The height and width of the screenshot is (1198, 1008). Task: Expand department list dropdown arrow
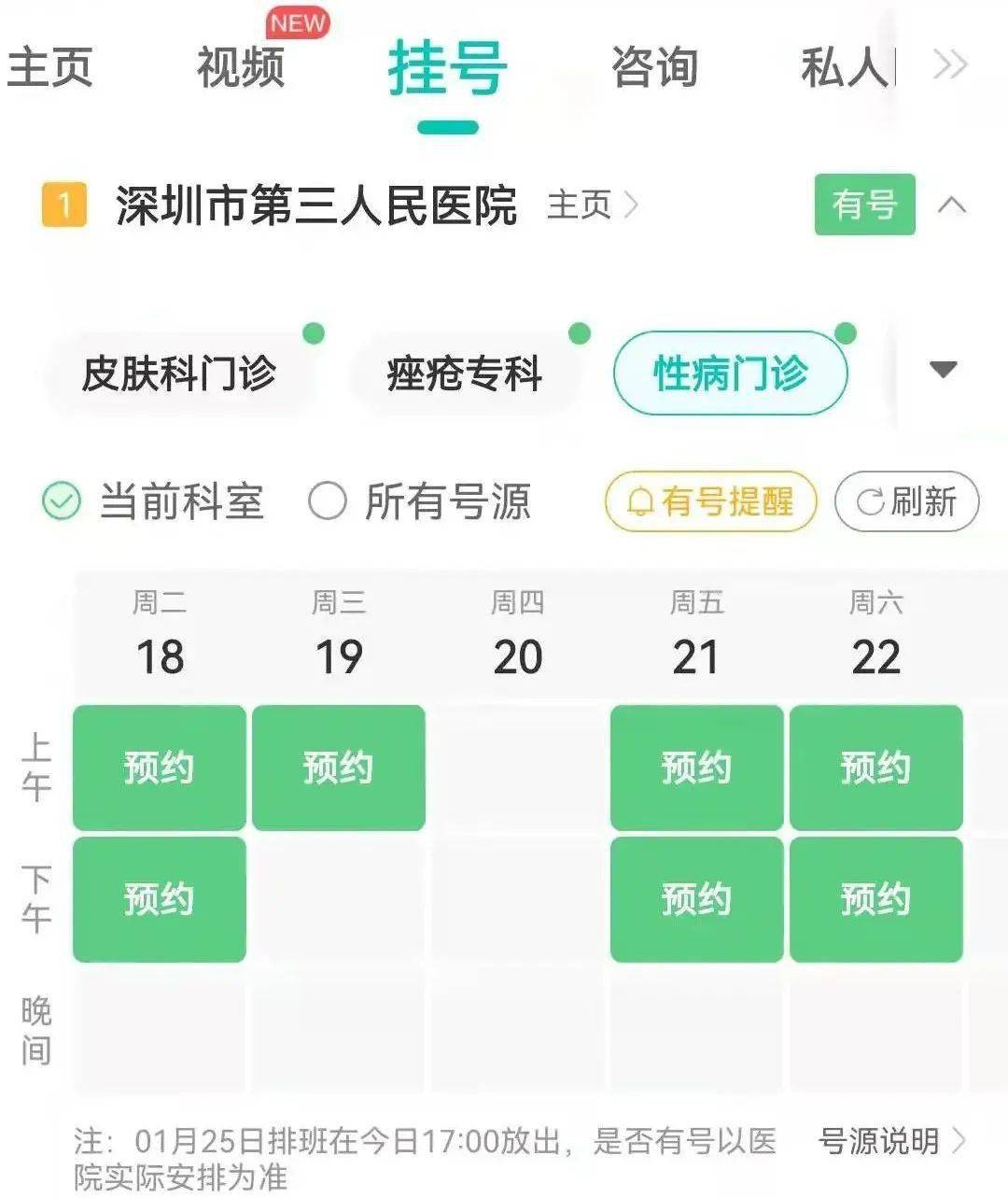pos(944,369)
